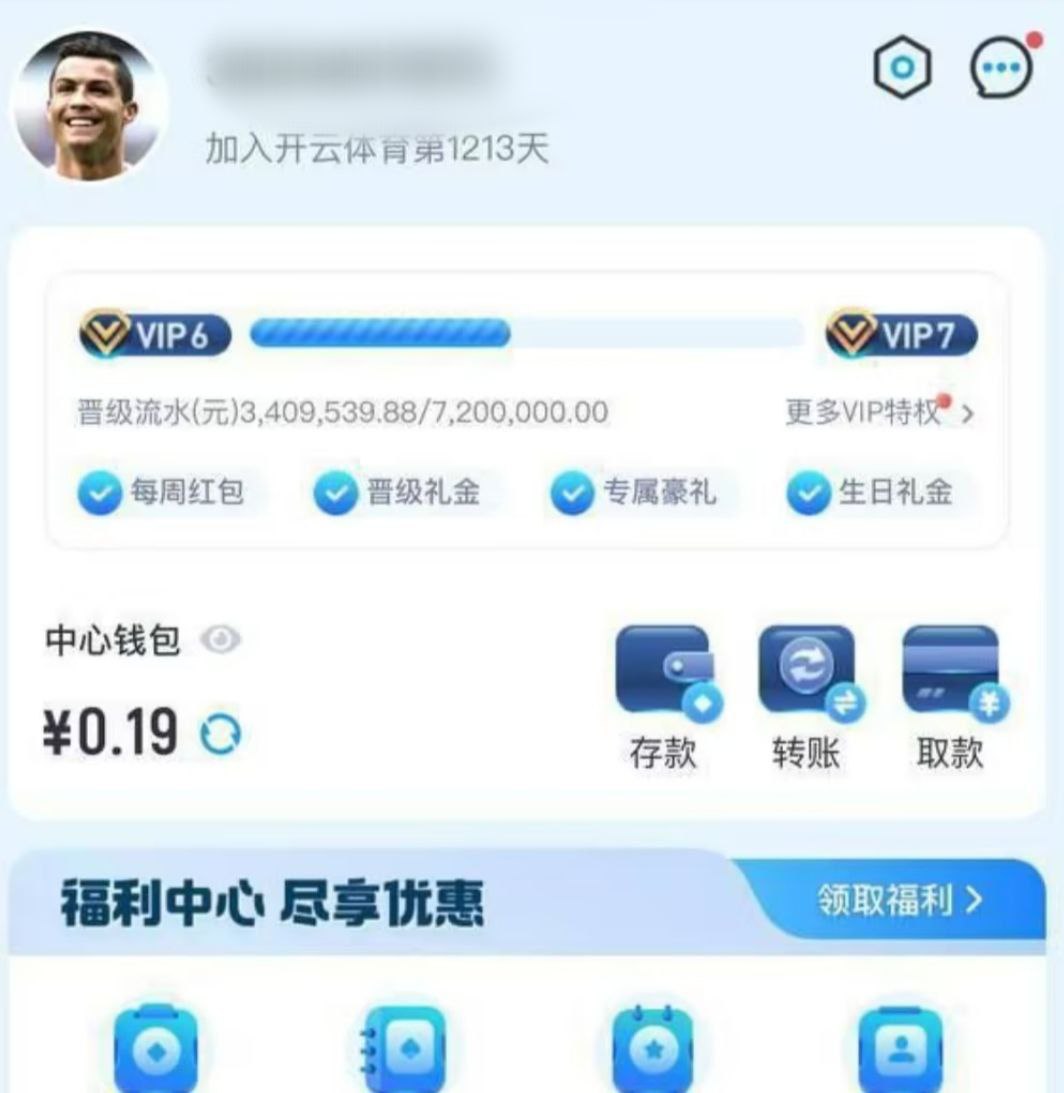Open 取款 withdrawal

click(x=950, y=697)
